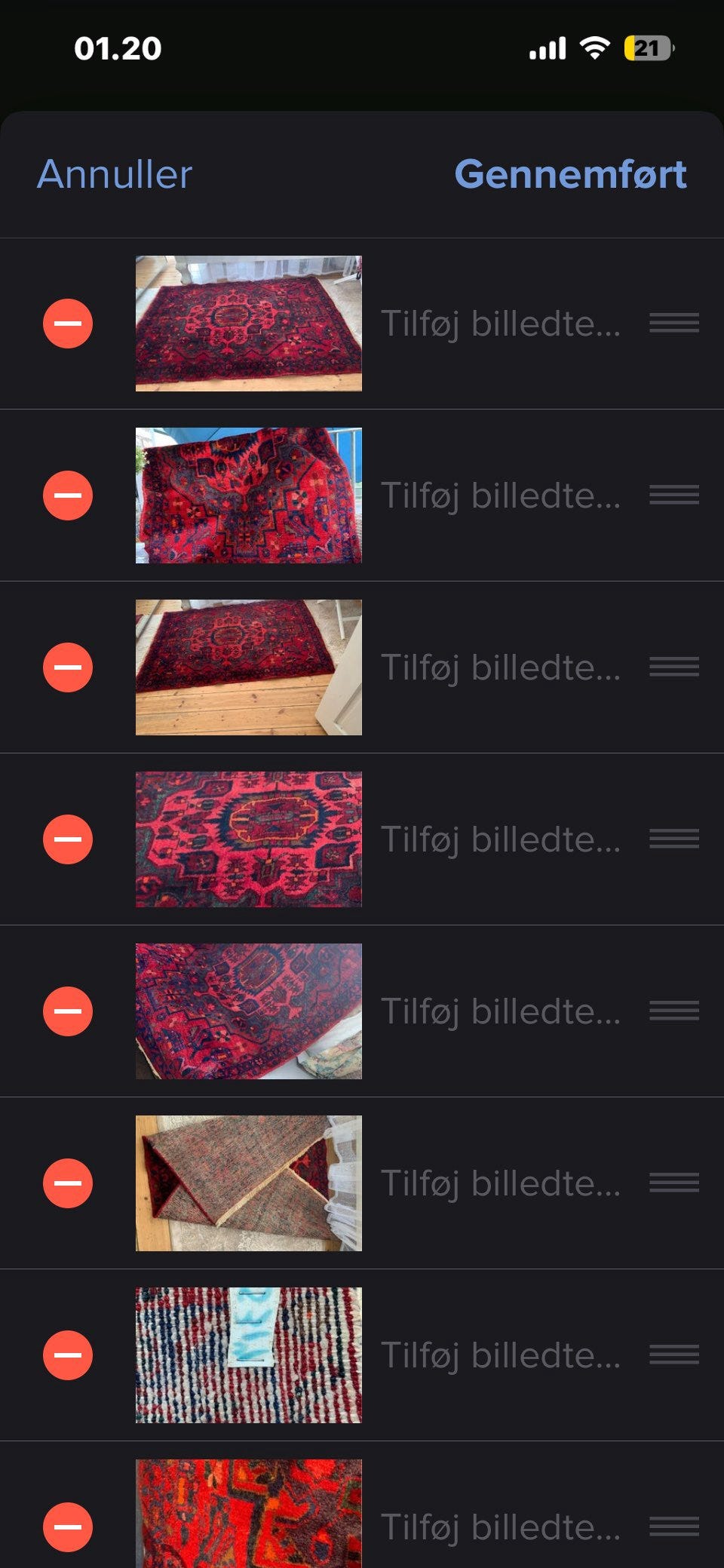Viewport: 724px width, 1568px height.
Task: Add a caption to the third rug photo
Action: [x=502, y=667]
